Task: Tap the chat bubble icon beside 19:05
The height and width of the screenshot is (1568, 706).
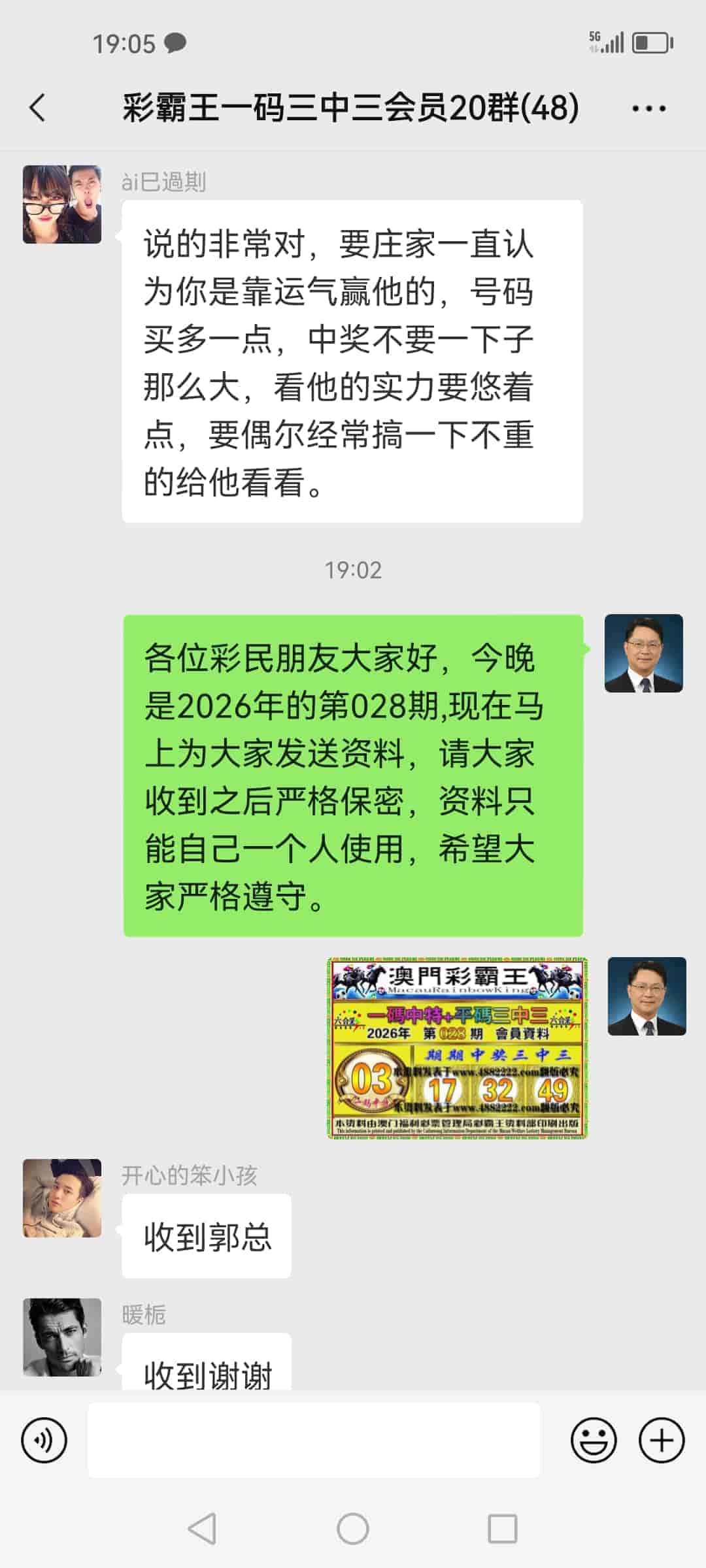Action: point(174,42)
